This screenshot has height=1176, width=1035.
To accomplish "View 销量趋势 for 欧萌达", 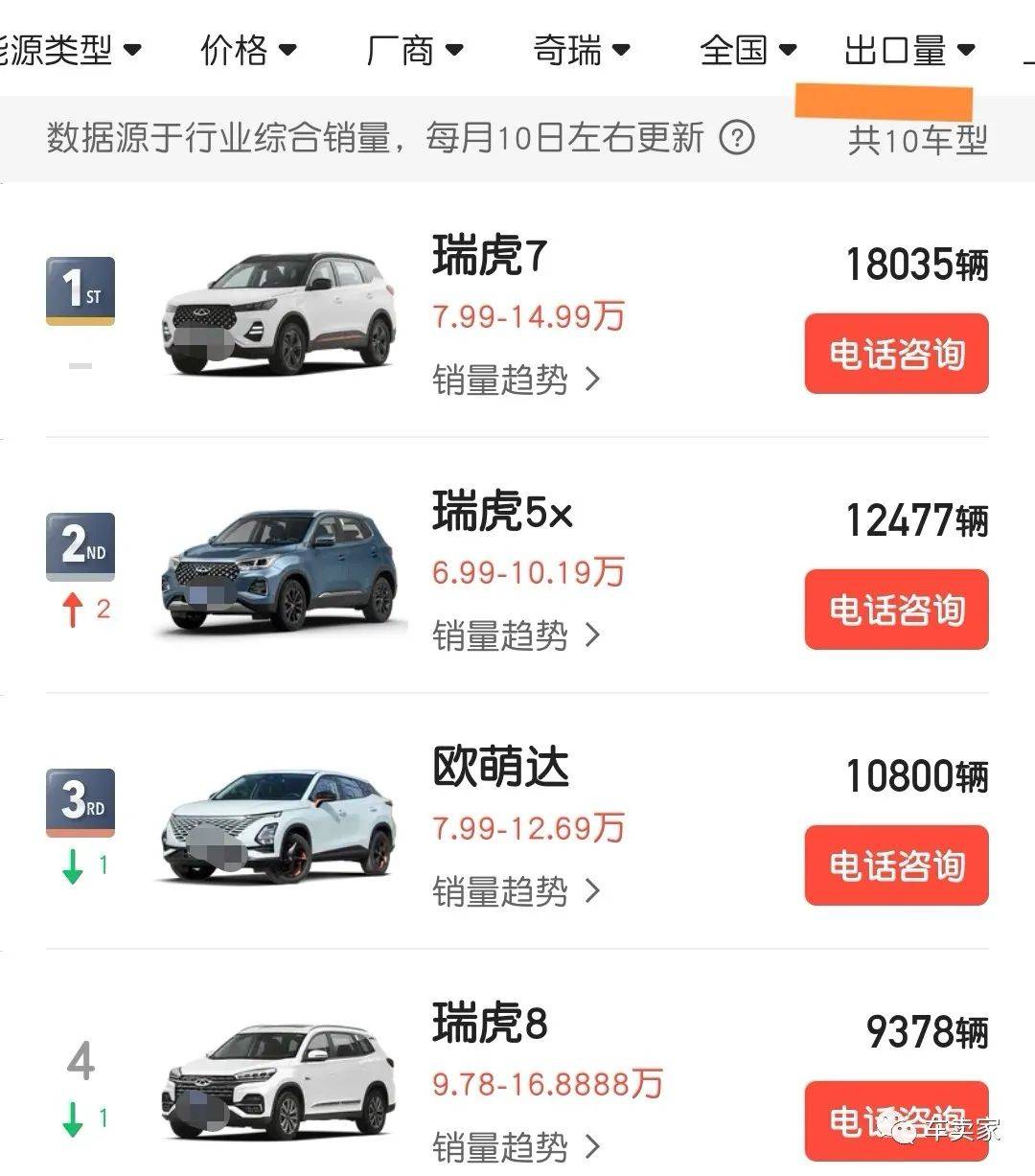I will point(516,891).
